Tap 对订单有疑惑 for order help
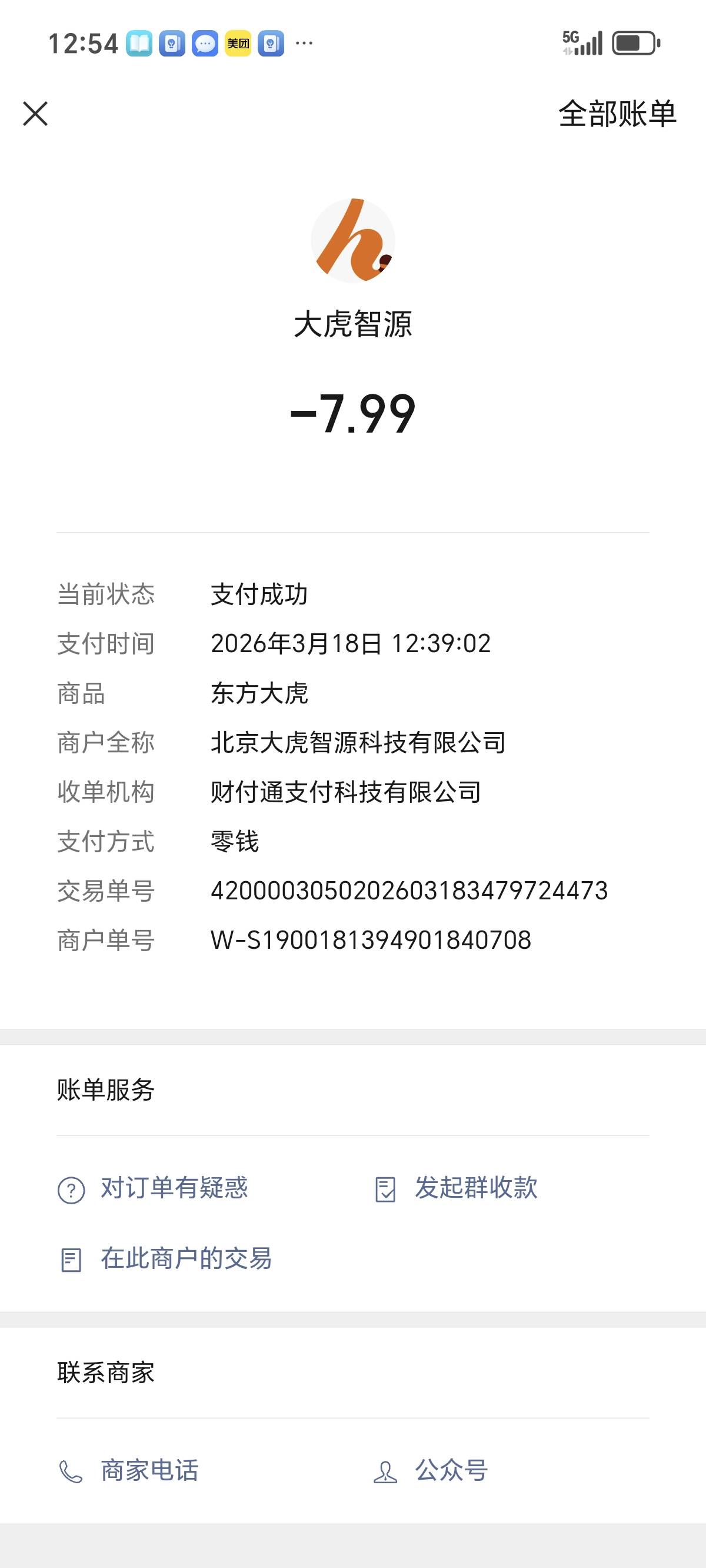This screenshot has width=706, height=1568. point(153,1188)
